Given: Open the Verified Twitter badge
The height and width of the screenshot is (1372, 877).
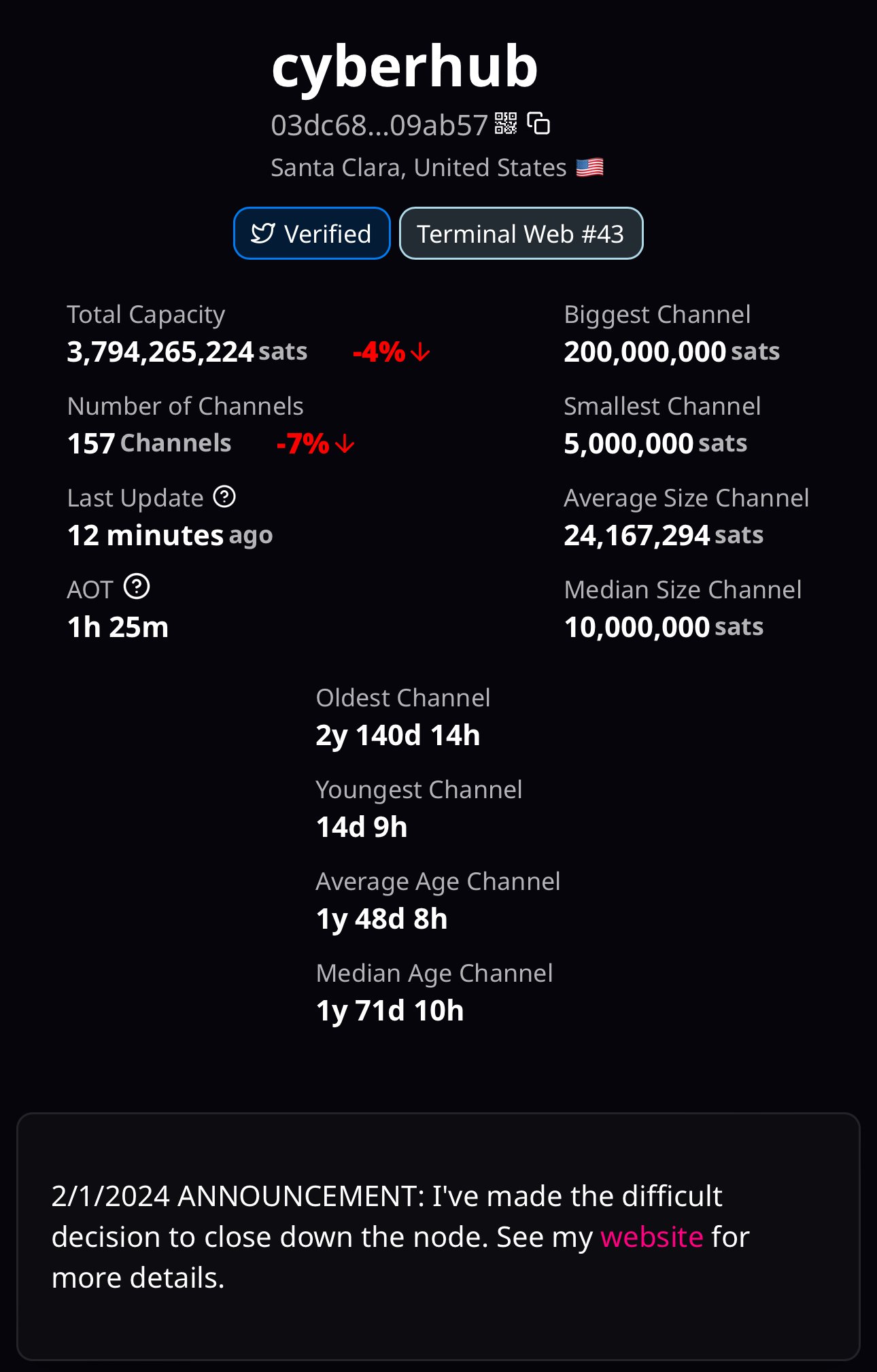Looking at the screenshot, I should coord(312,233).
